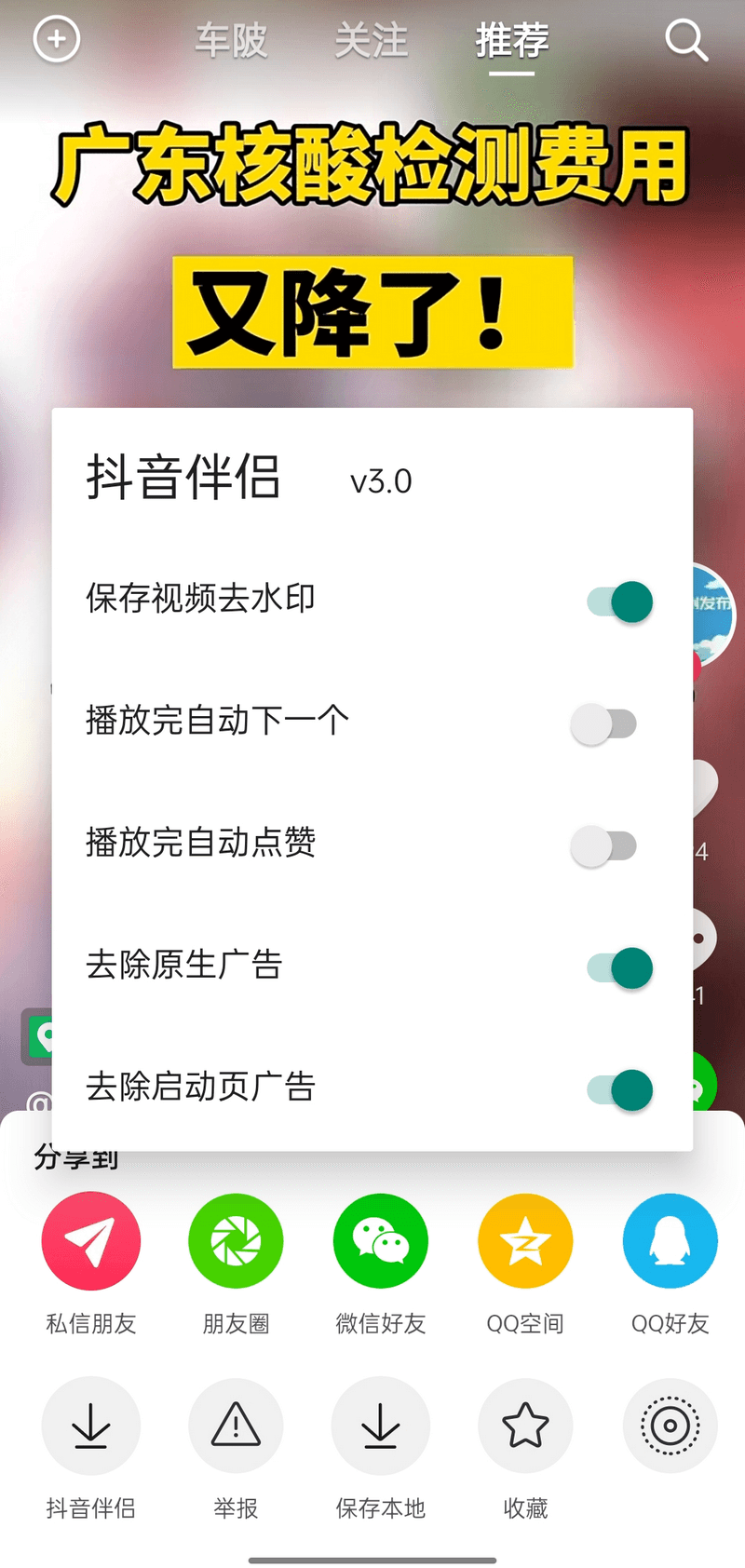Screen dimensions: 745x1568
Task: Click the 举报 report warning icon
Action: point(236,1426)
